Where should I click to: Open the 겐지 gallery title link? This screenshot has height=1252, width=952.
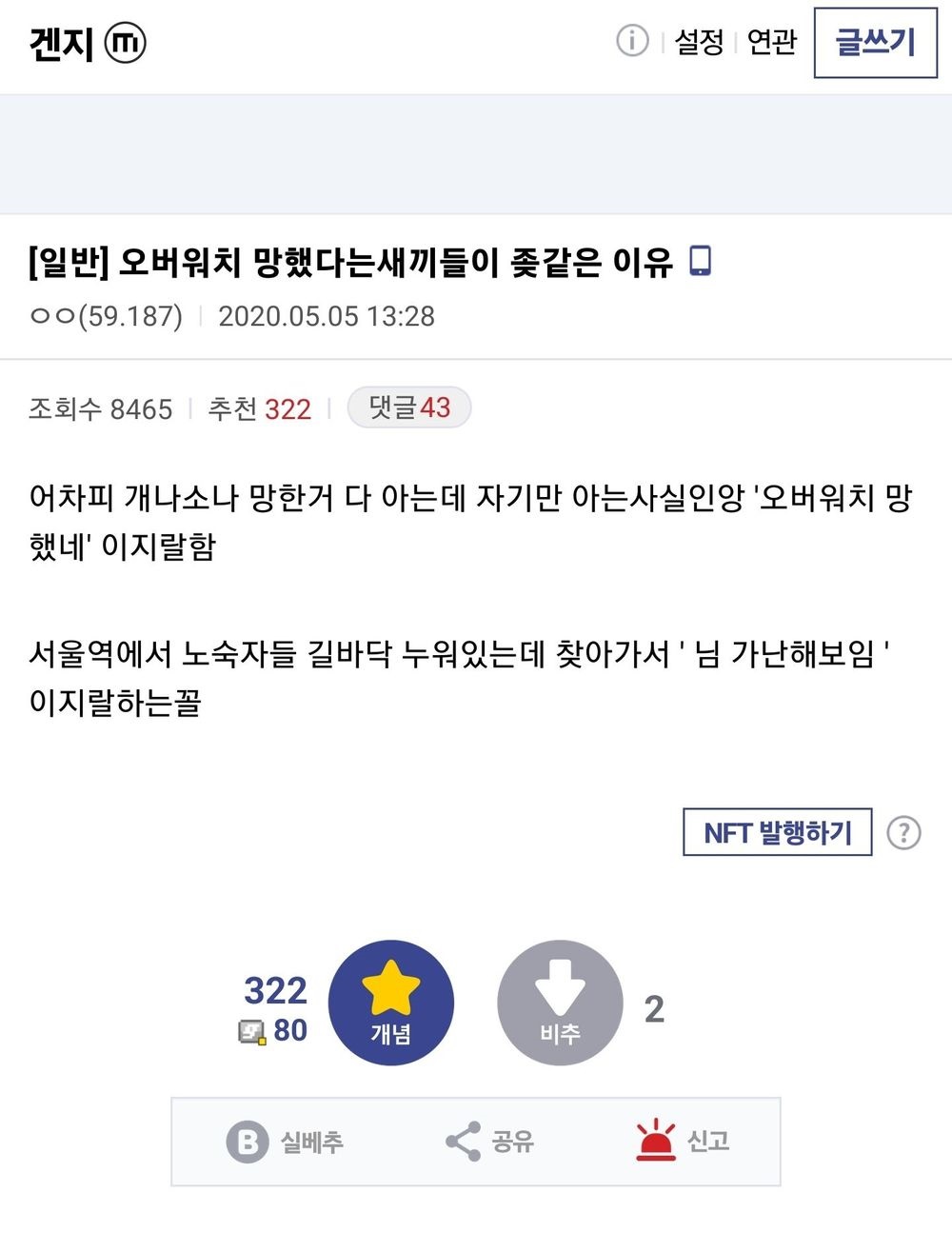point(61,44)
